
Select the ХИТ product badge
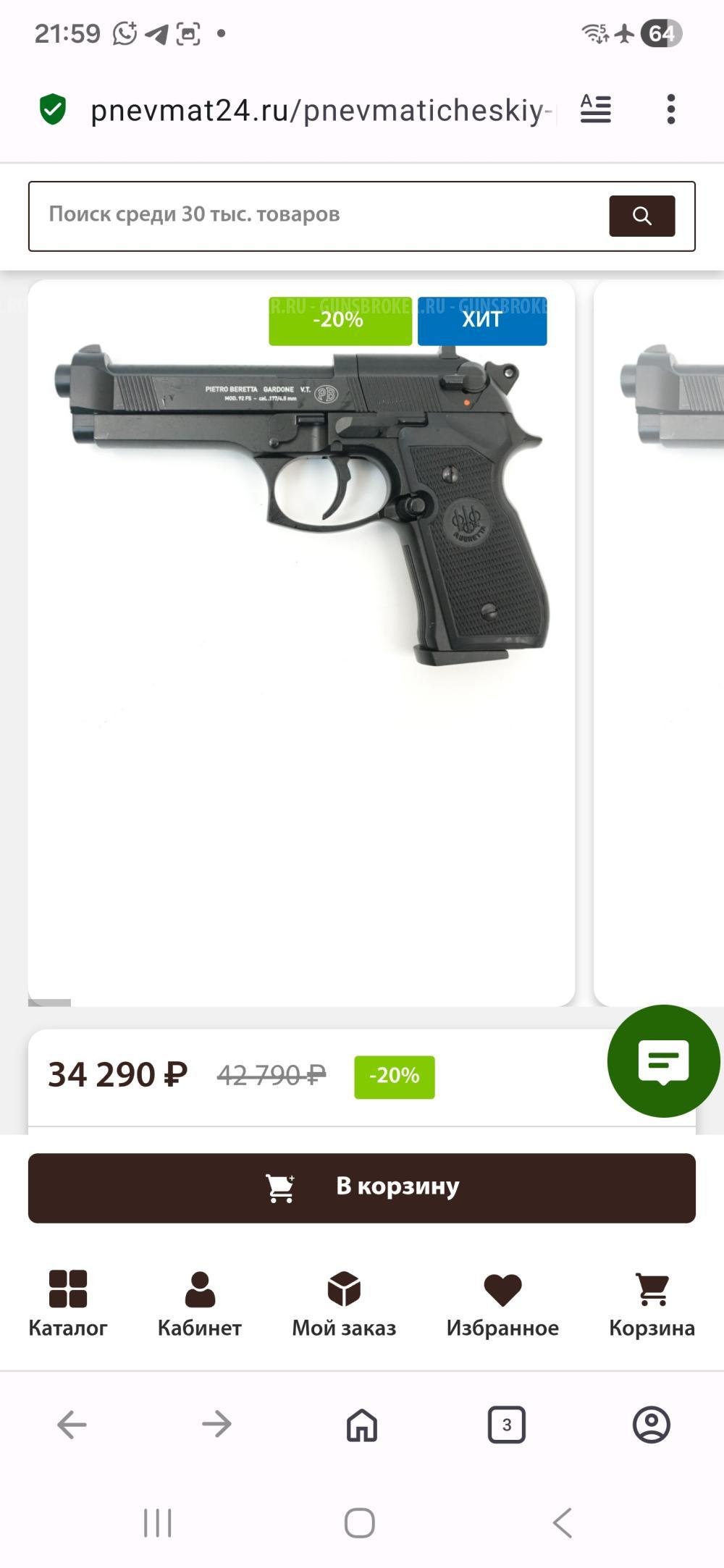(481, 320)
